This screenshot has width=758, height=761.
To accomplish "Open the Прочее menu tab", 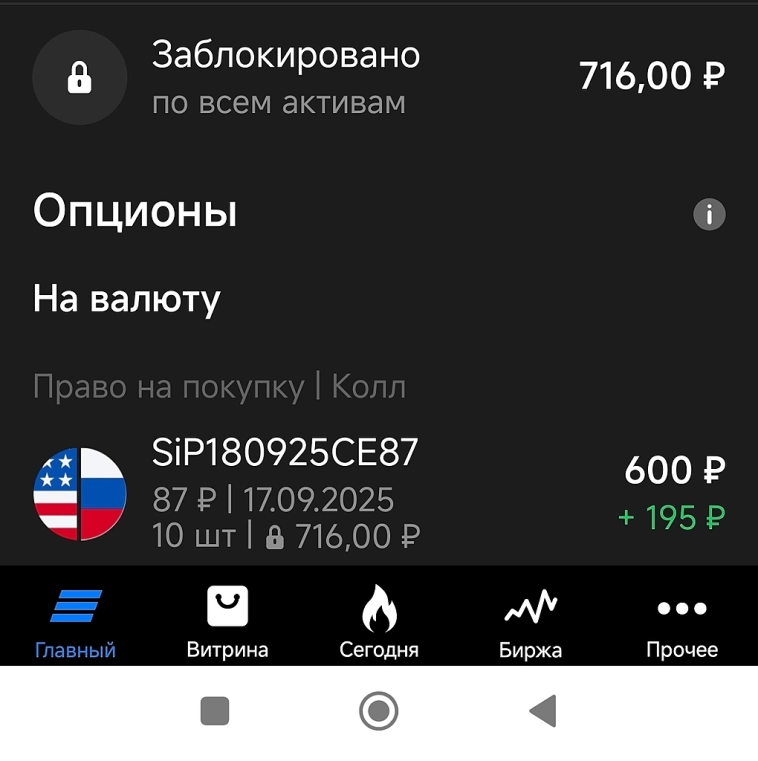I will point(682,621).
